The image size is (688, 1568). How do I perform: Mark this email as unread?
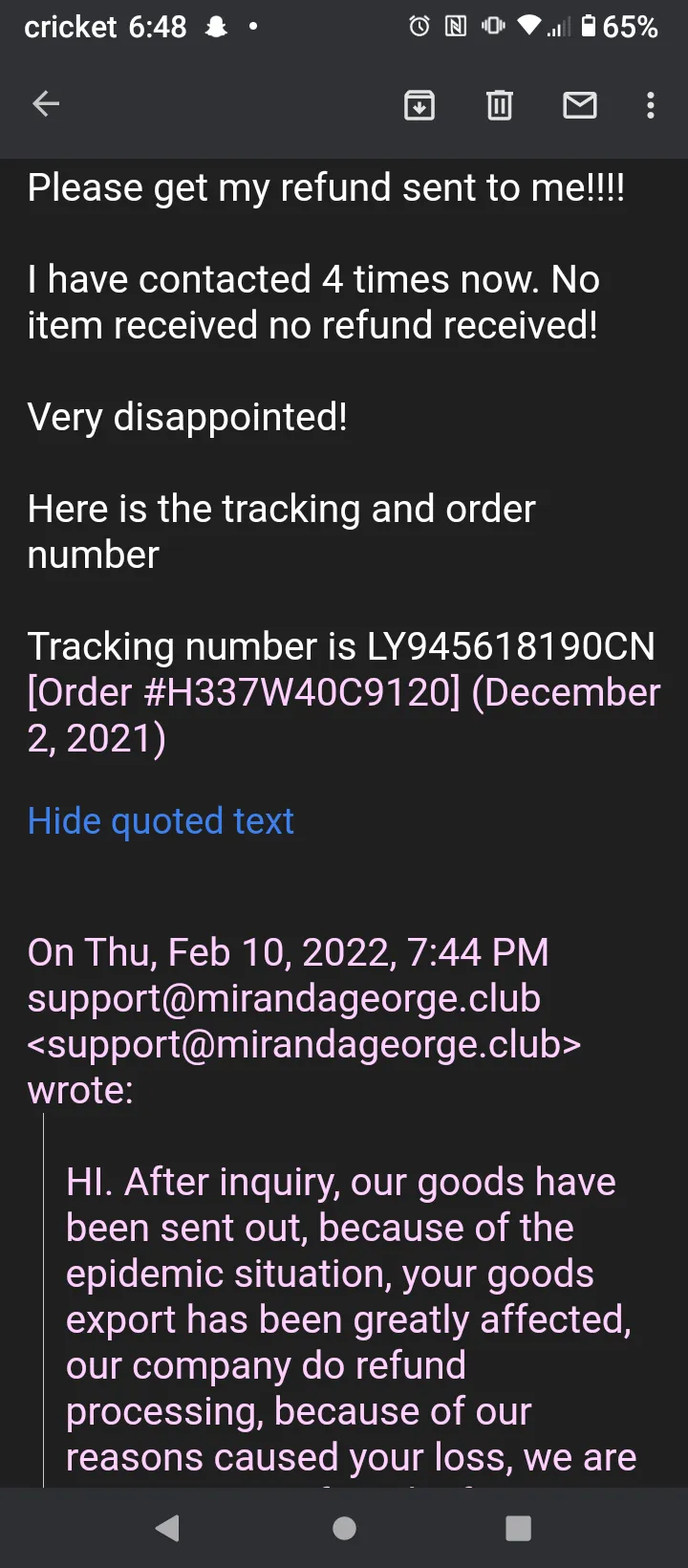(580, 104)
